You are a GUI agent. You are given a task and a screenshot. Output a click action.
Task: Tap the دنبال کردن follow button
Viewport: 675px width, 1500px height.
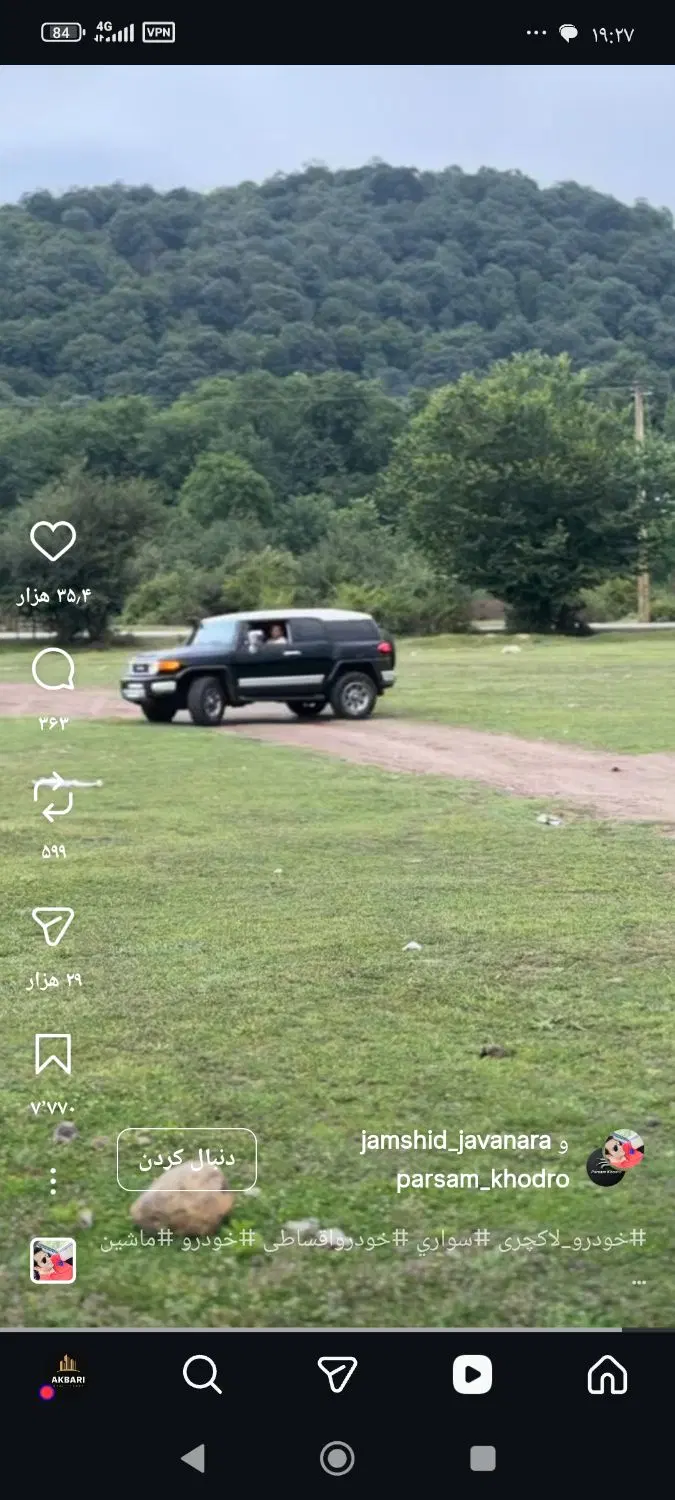(x=187, y=1159)
